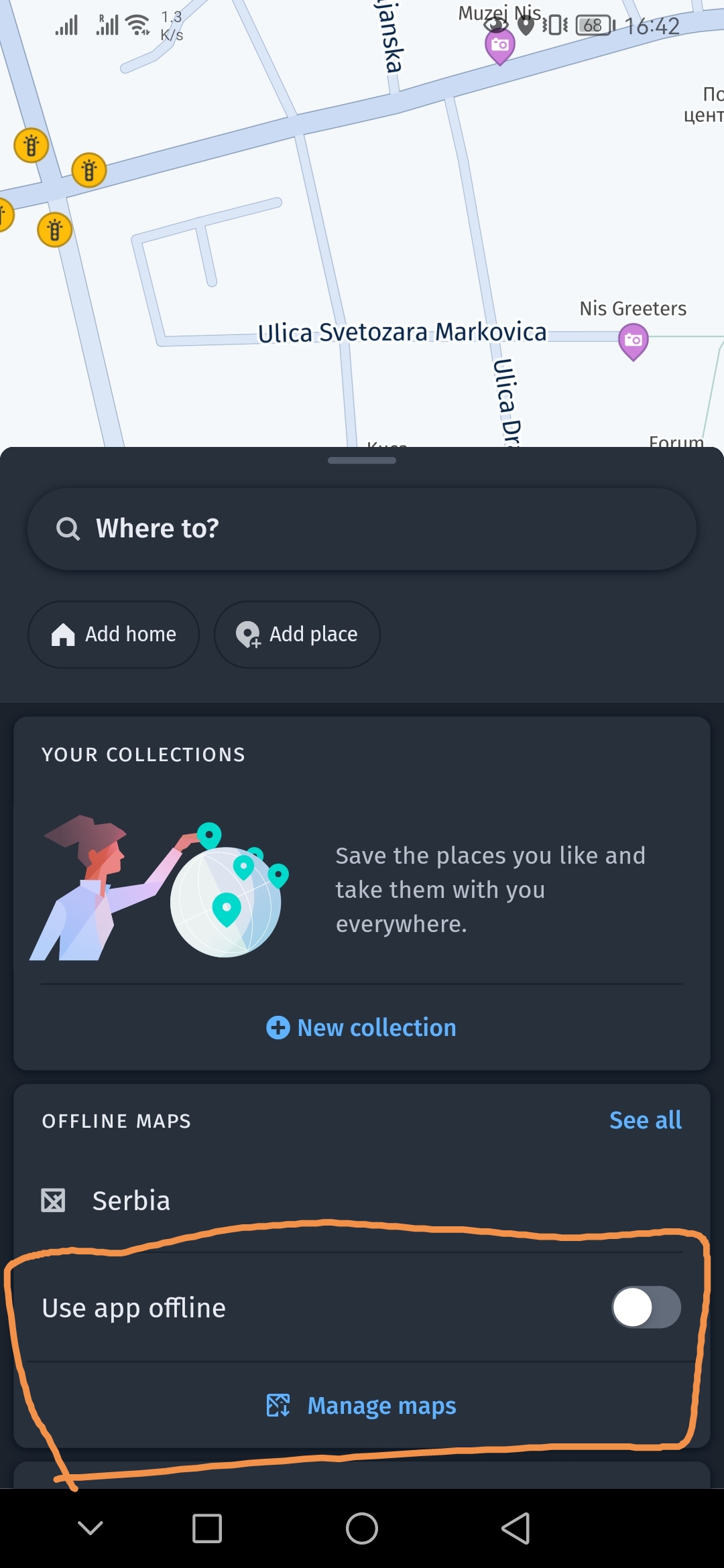Navigate back with the system button
The width and height of the screenshot is (724, 1568).
[516, 1528]
